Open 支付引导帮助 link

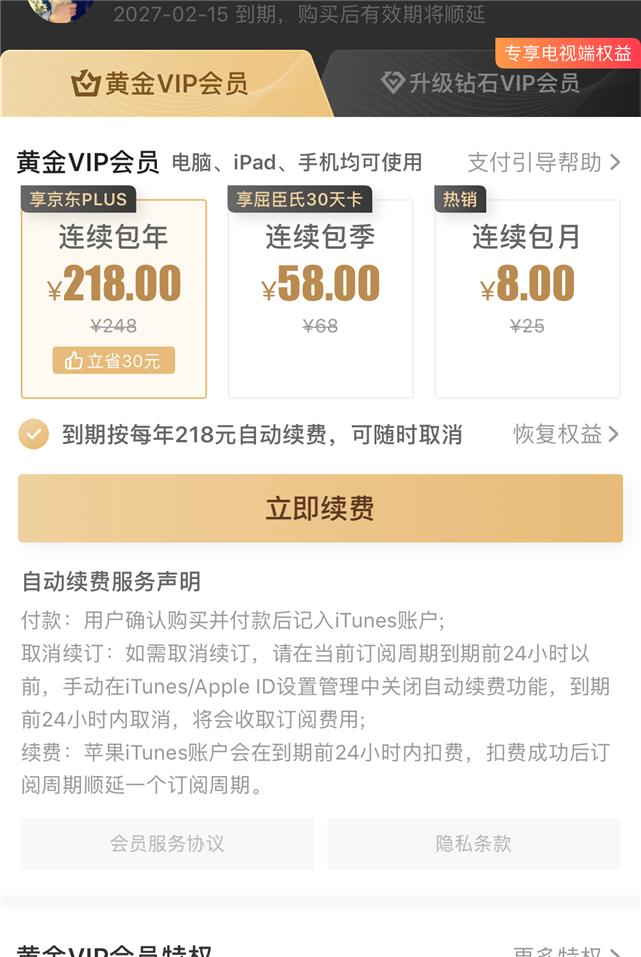pos(543,162)
